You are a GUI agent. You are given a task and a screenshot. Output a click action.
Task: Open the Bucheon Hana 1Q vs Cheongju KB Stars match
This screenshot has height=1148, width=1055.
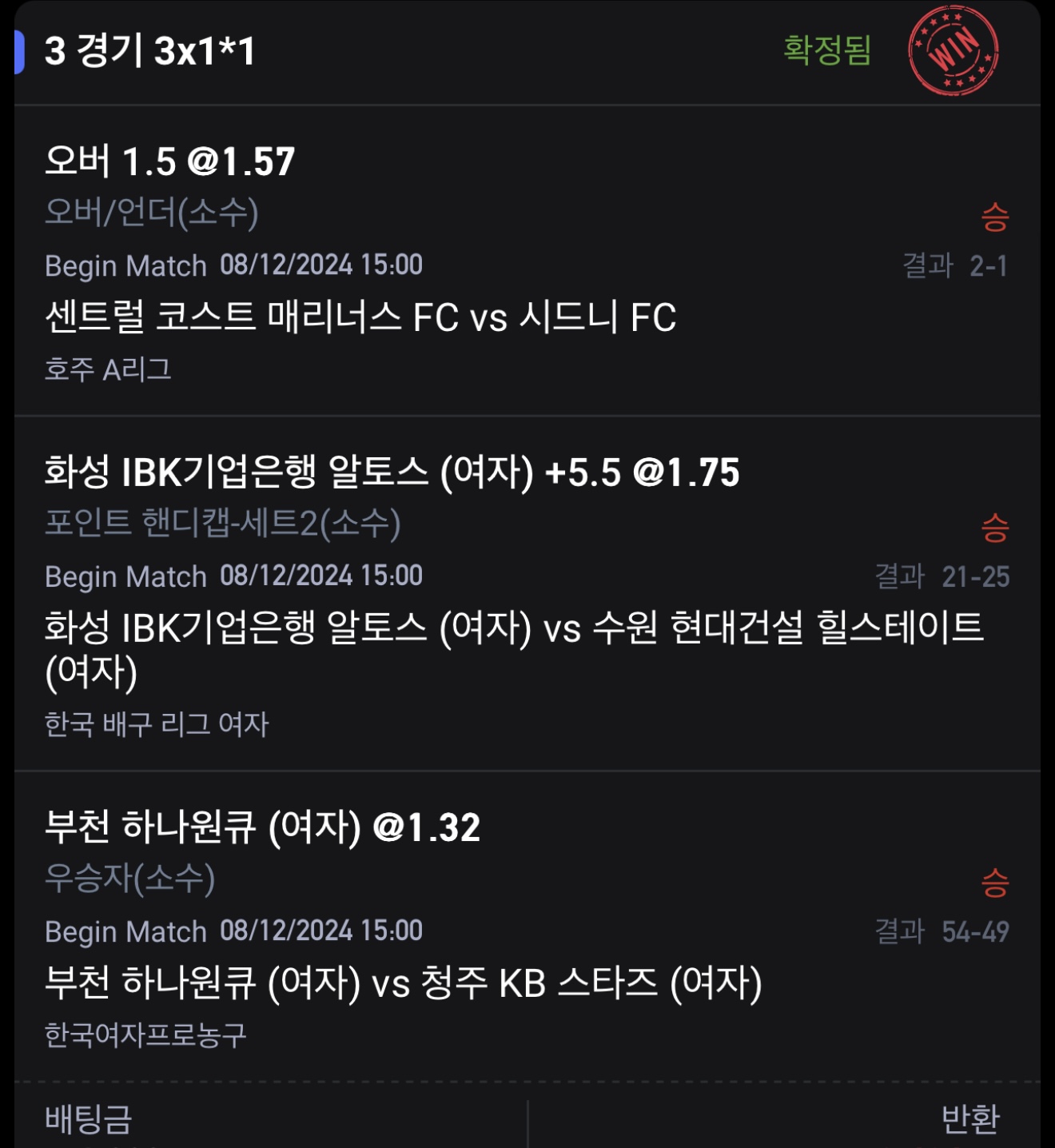coord(403,983)
